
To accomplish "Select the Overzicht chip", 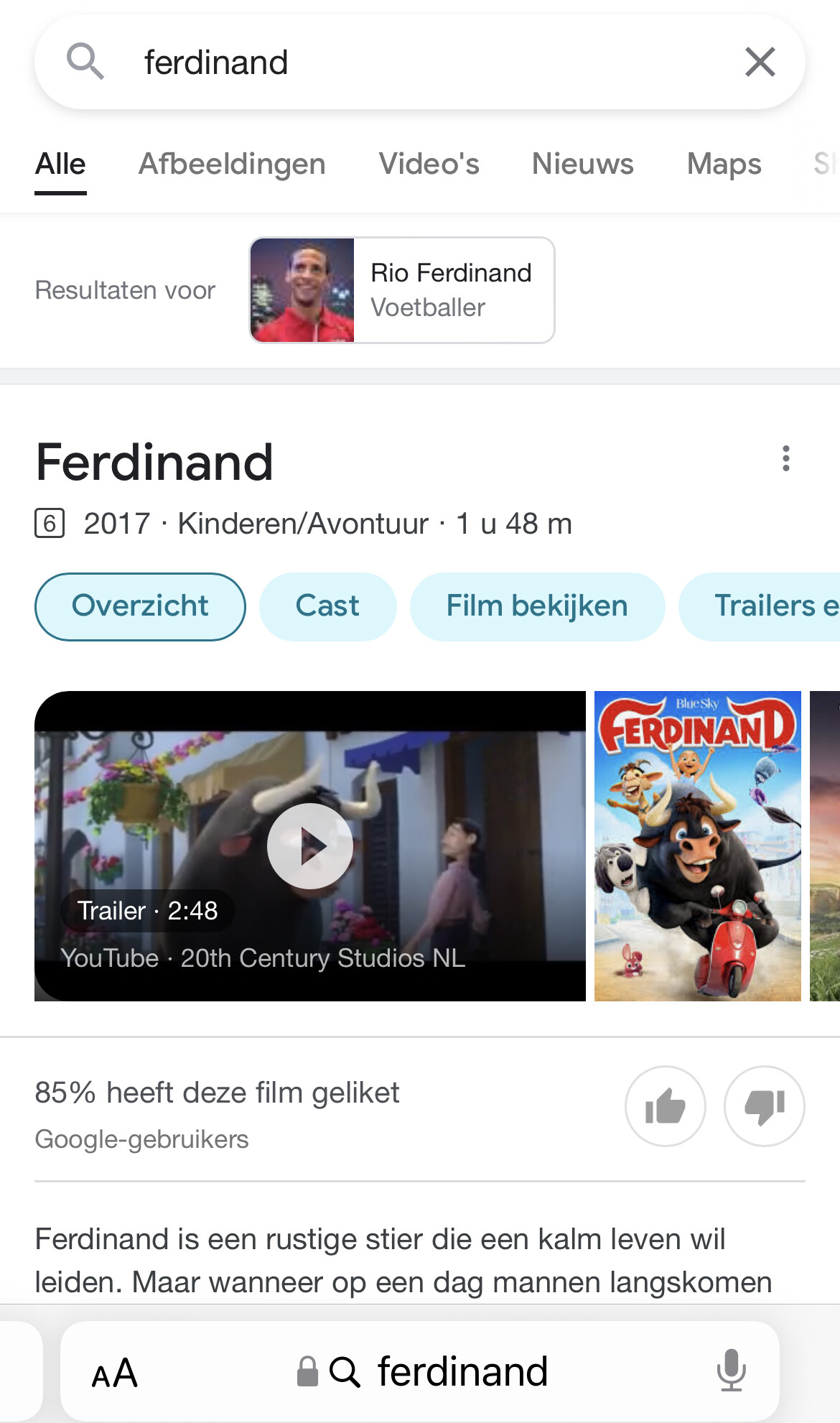I will [140, 606].
